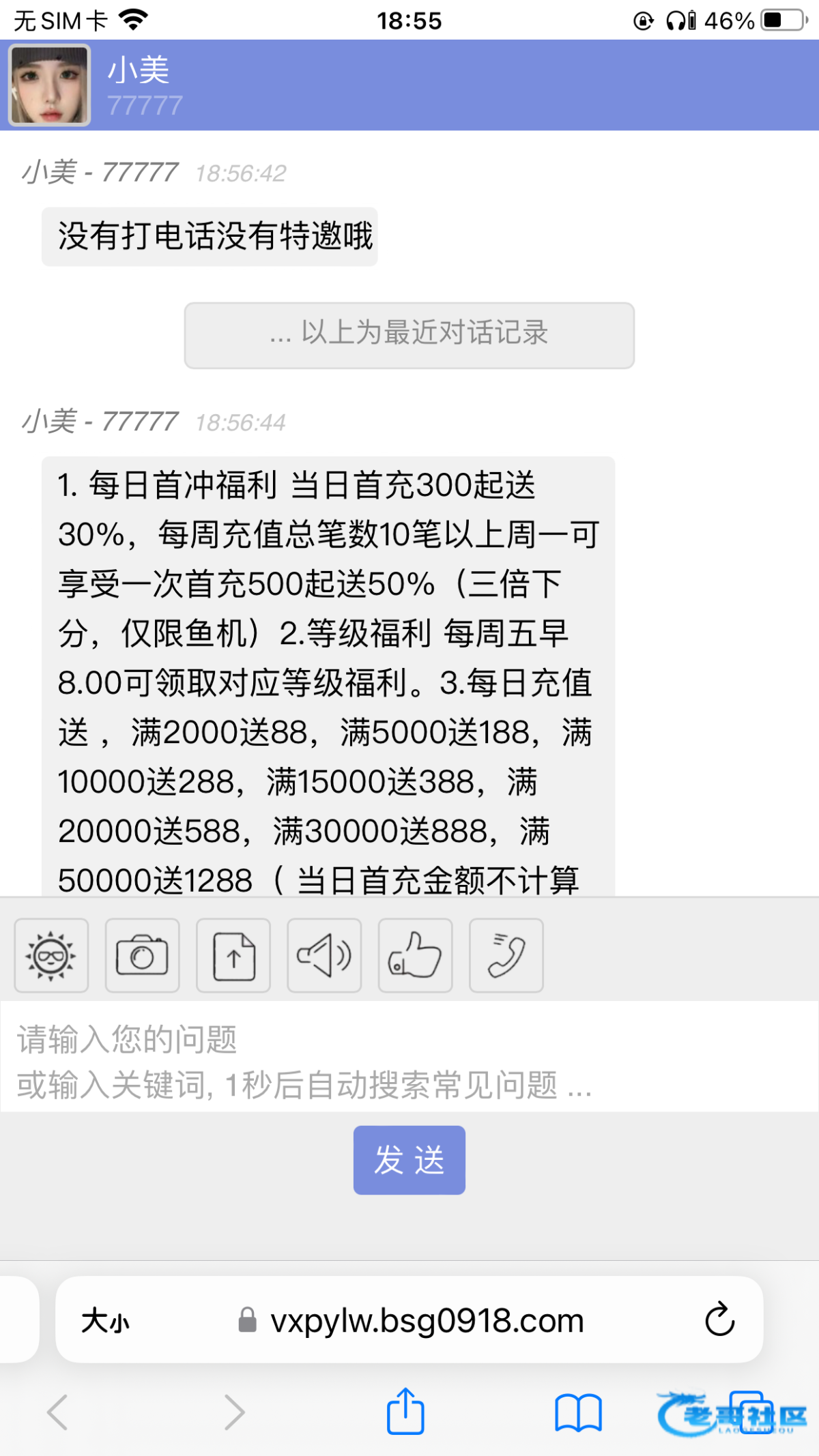Tap the camera icon to send photo
819x1456 pixels.
click(142, 955)
